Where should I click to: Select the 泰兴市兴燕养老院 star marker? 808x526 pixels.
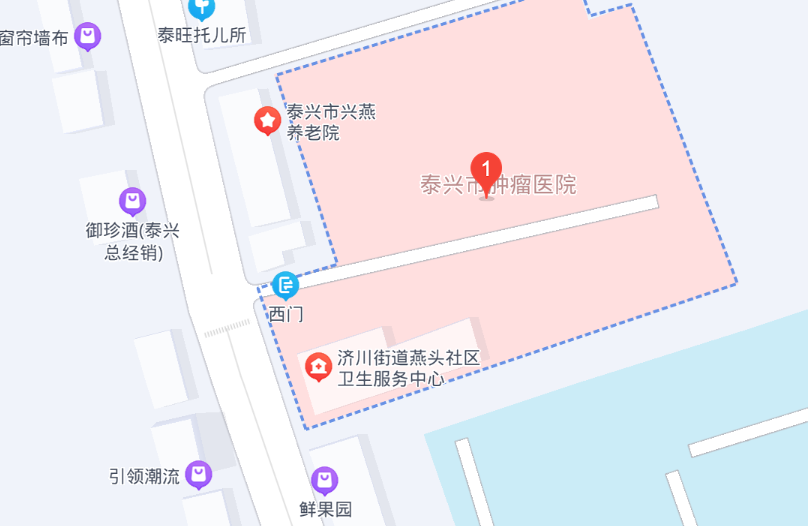pos(267,121)
